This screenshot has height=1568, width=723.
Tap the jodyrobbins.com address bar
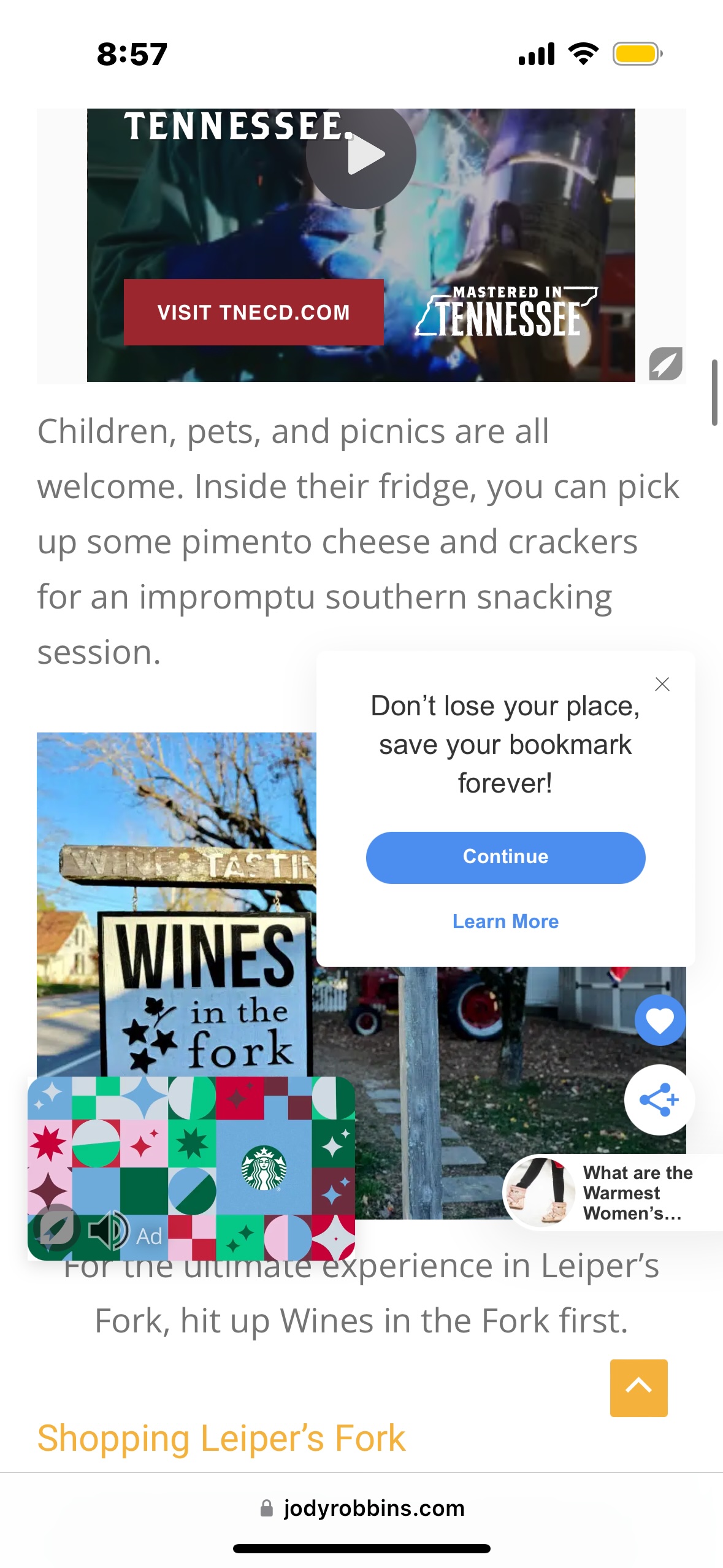pos(362,1508)
